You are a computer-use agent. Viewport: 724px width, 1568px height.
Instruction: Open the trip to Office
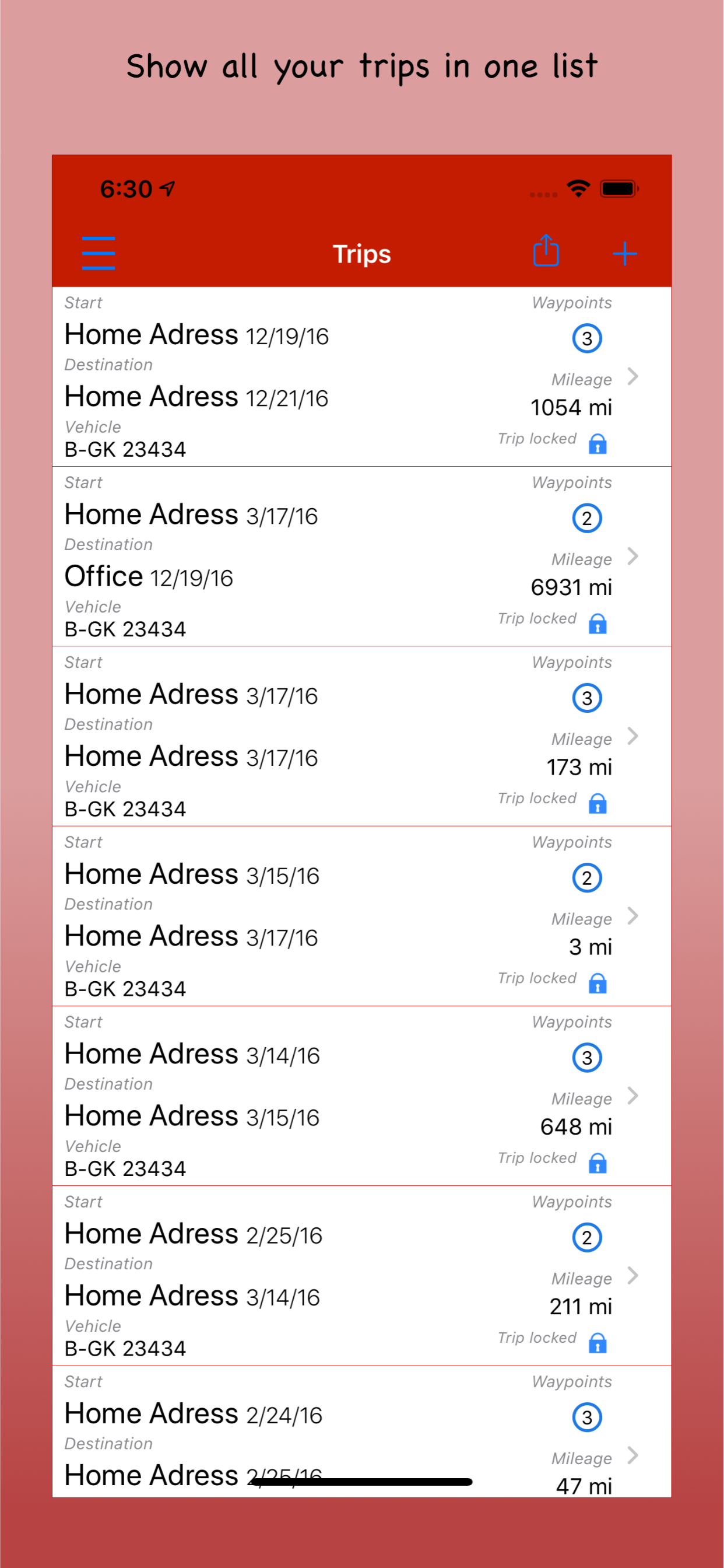(362, 556)
